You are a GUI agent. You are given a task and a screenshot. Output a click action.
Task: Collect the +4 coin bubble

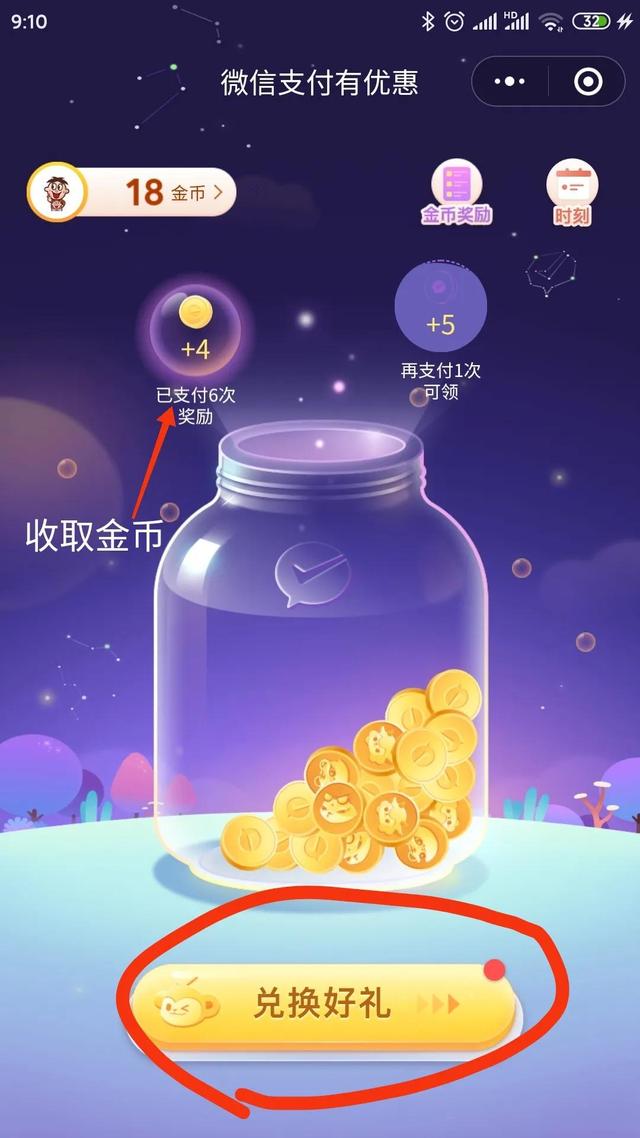(x=195, y=328)
